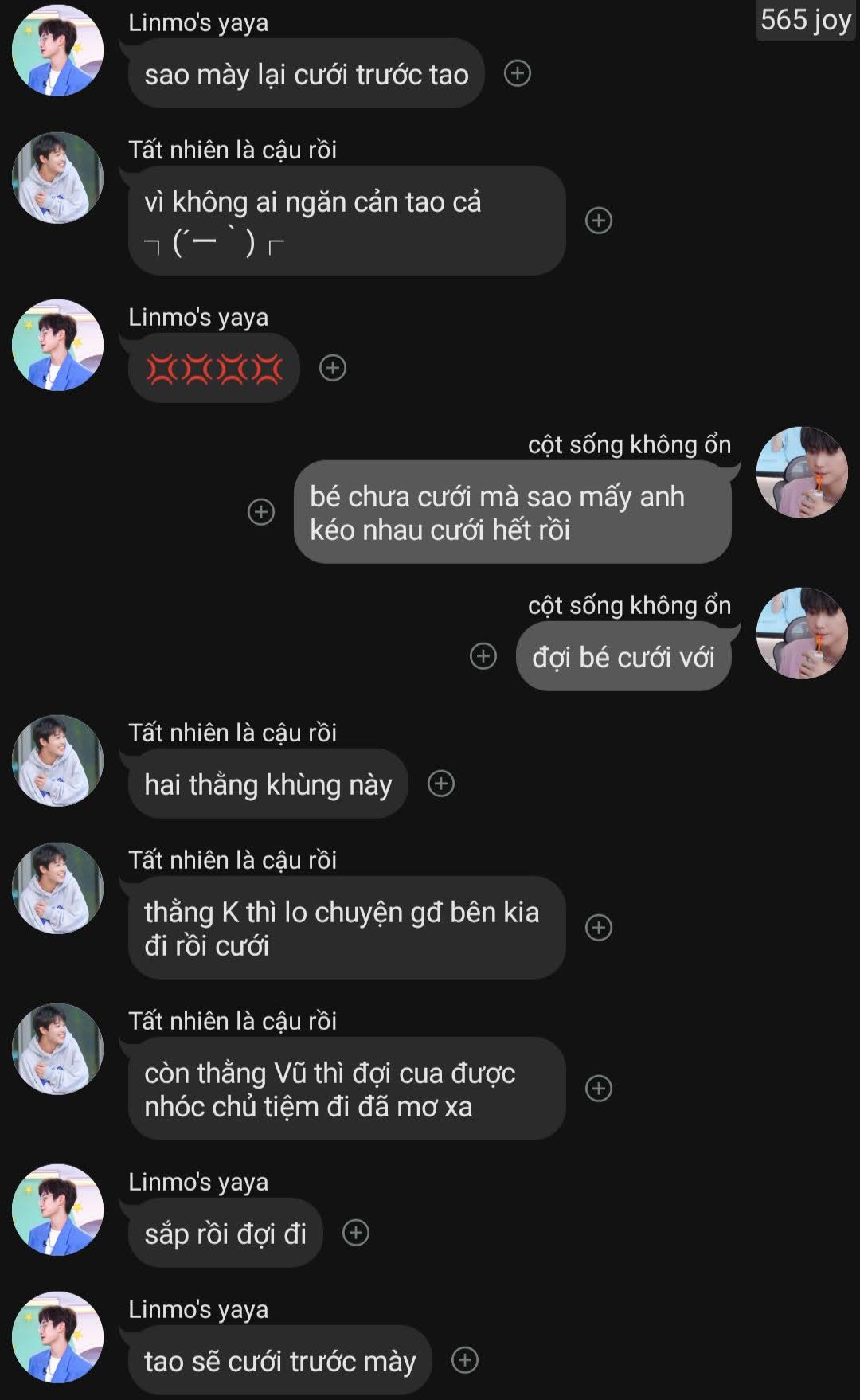
Task: Tap the plus next to the angry emoji message
Action: pos(333,368)
